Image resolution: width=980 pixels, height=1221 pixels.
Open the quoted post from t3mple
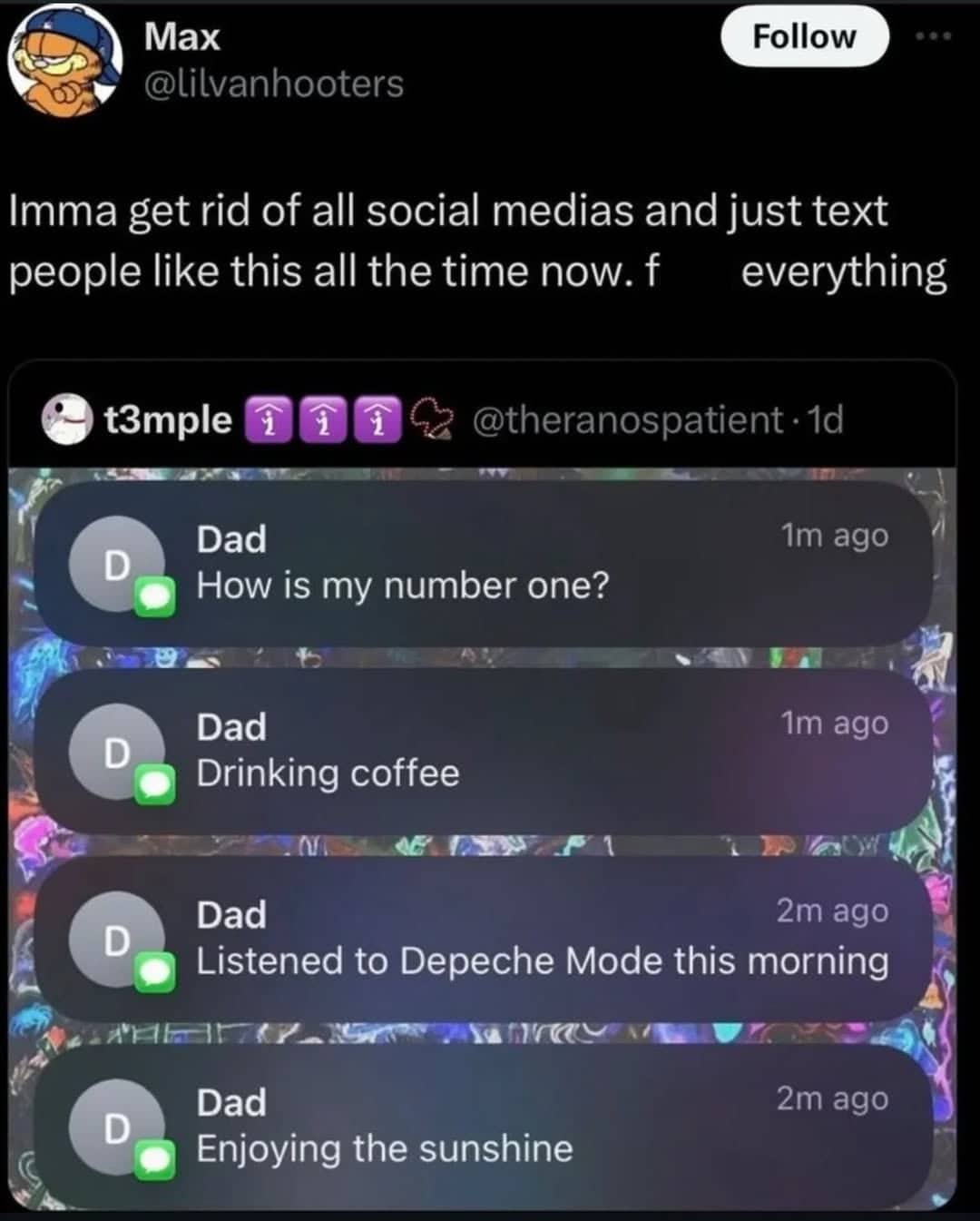pyautogui.click(x=481, y=419)
